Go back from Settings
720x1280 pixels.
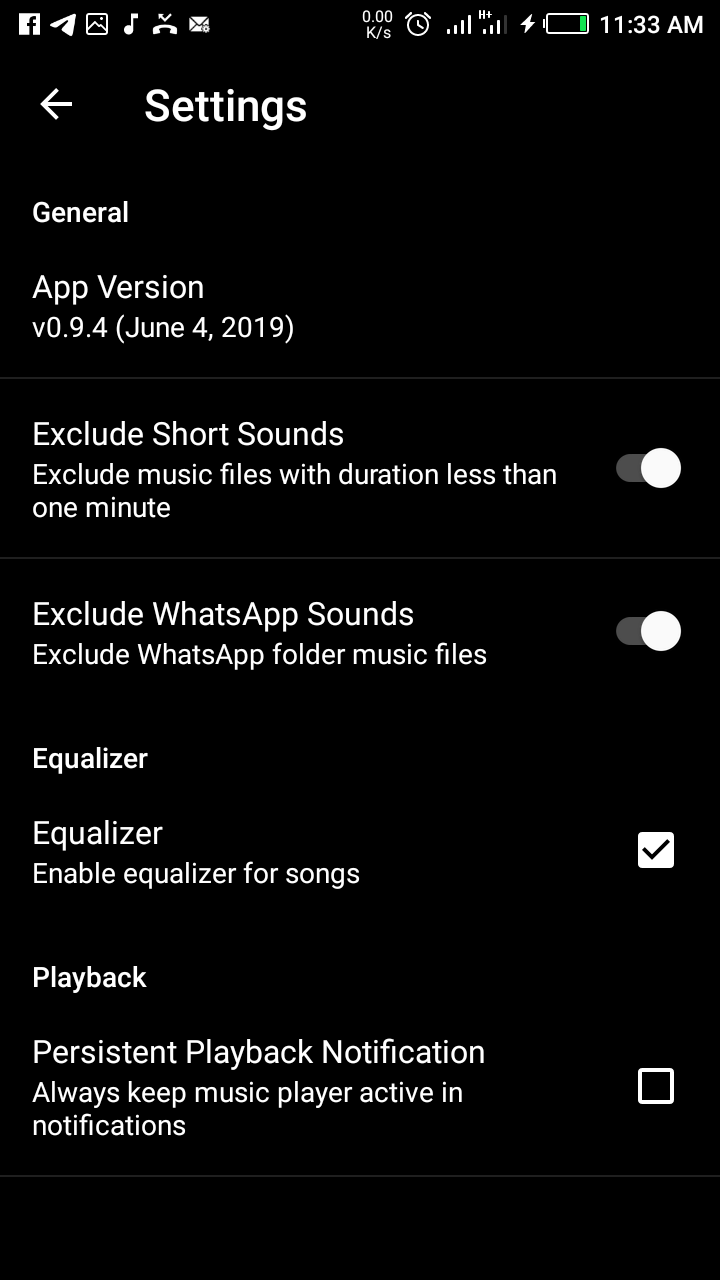point(56,105)
